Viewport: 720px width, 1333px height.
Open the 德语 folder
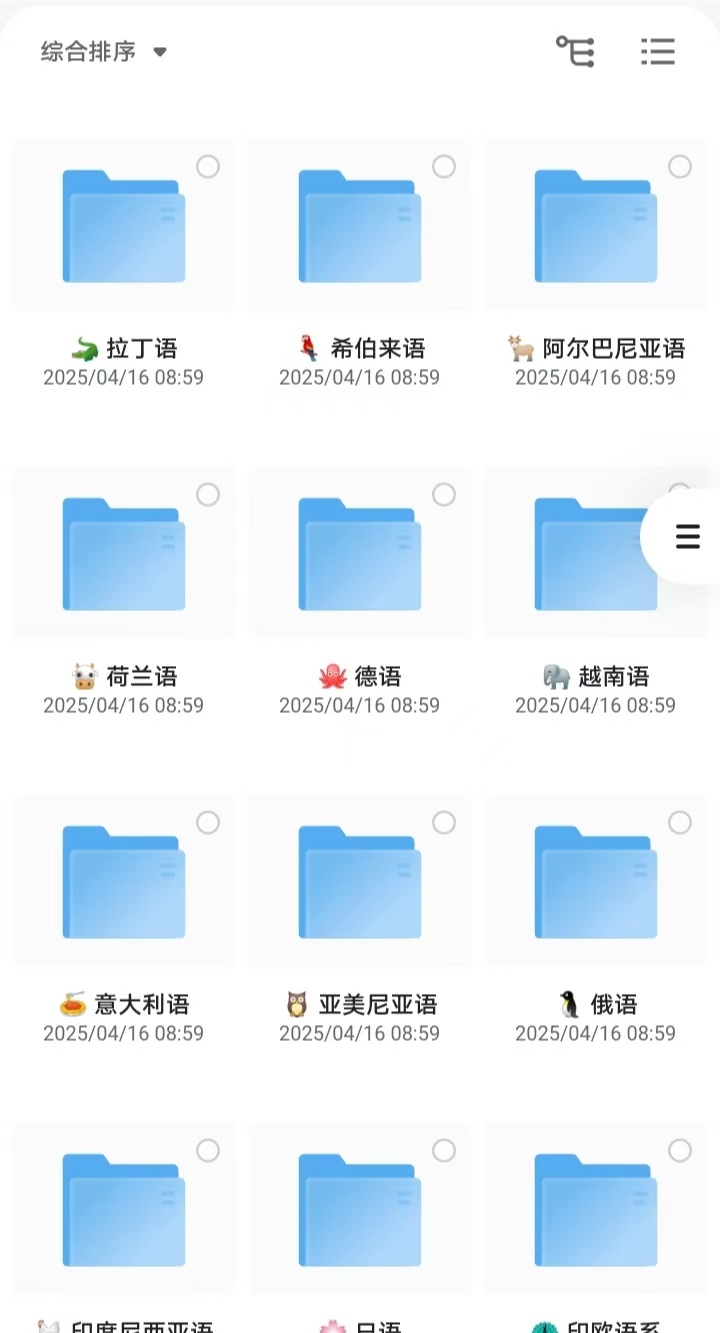point(360,554)
